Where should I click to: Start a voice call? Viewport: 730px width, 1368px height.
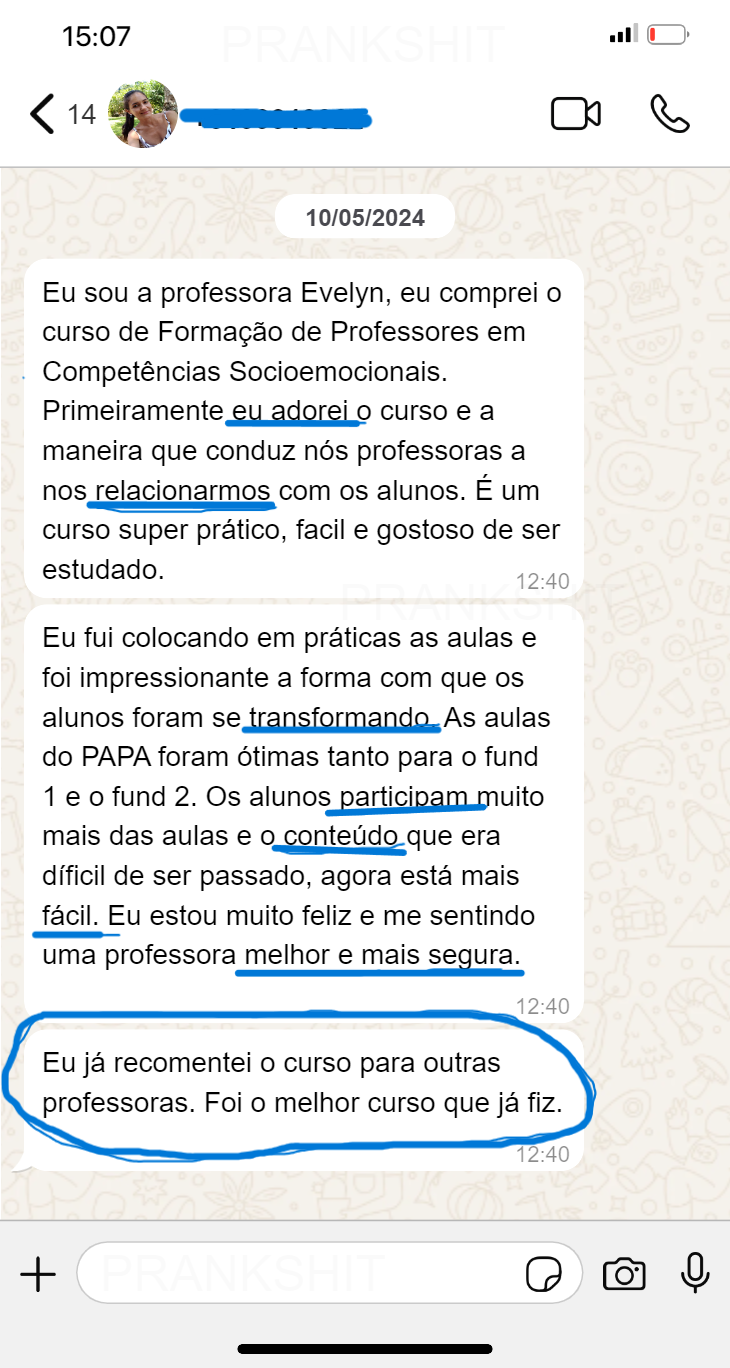669,114
